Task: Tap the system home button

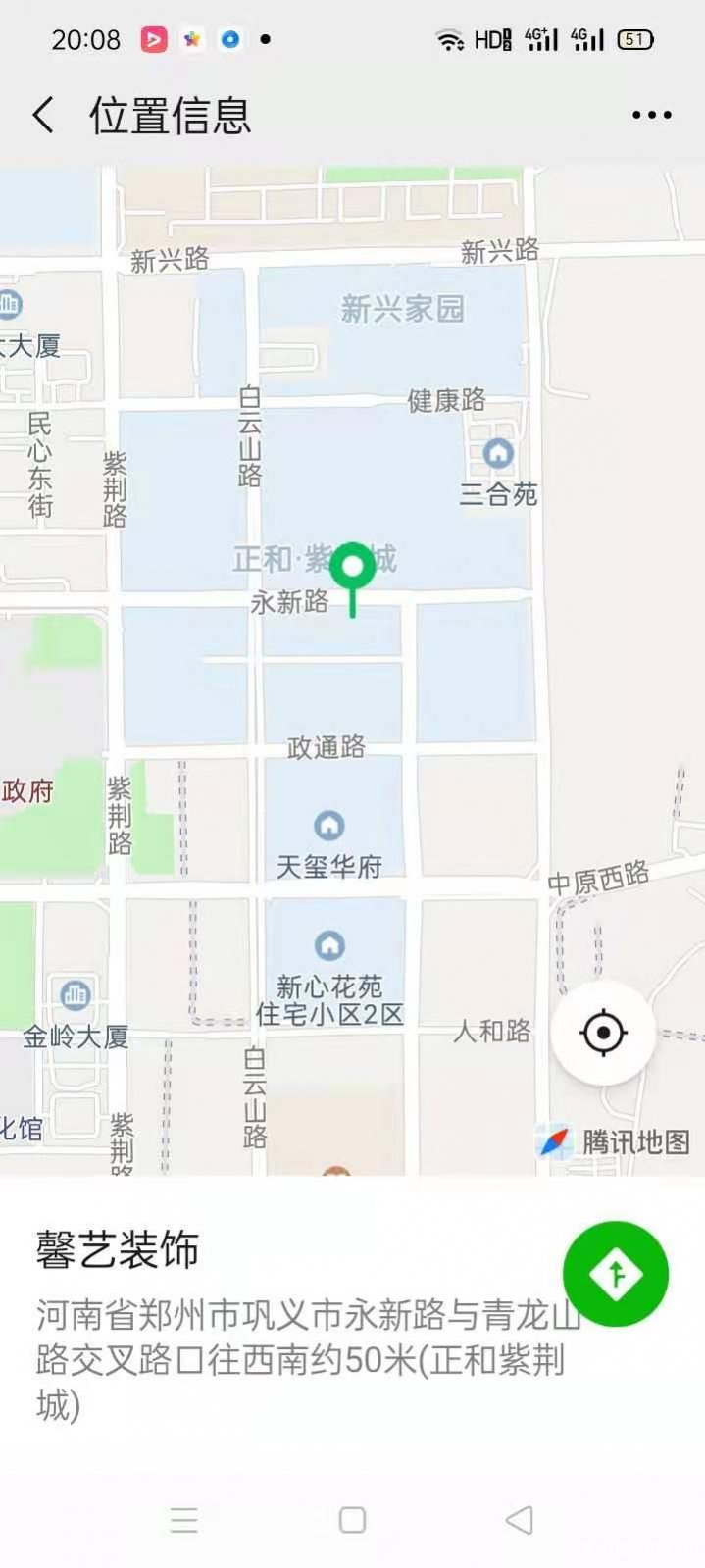Action: point(352,1520)
